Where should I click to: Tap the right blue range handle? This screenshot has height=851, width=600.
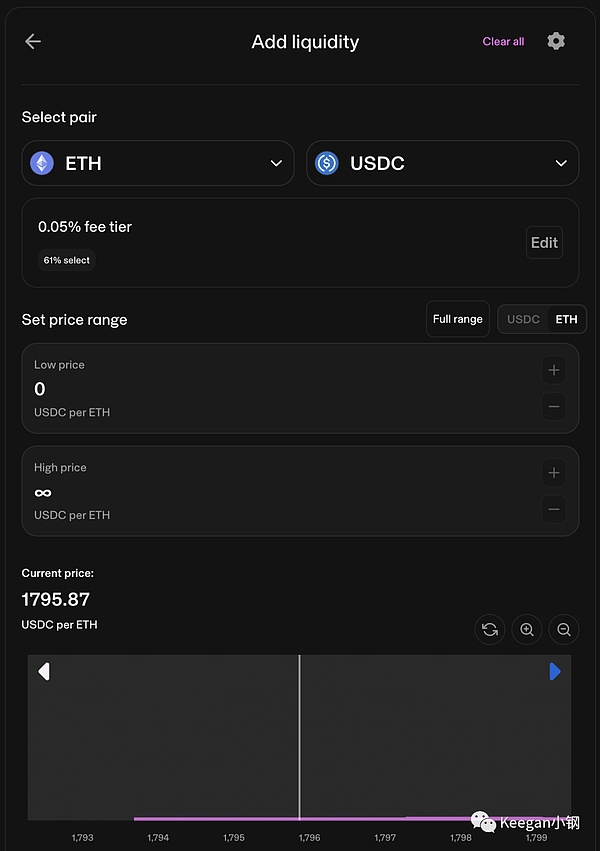click(x=555, y=671)
